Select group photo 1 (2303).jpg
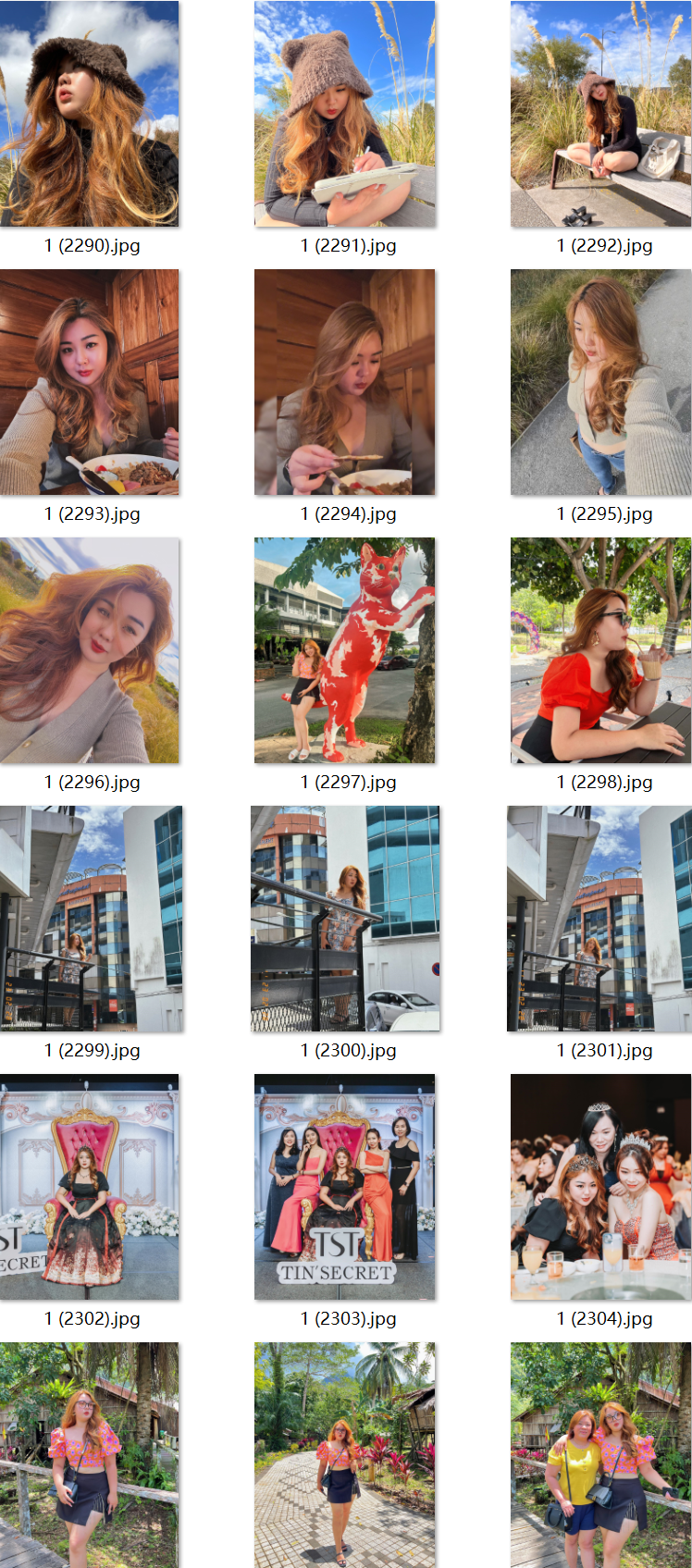692x1568 pixels. click(x=345, y=1187)
